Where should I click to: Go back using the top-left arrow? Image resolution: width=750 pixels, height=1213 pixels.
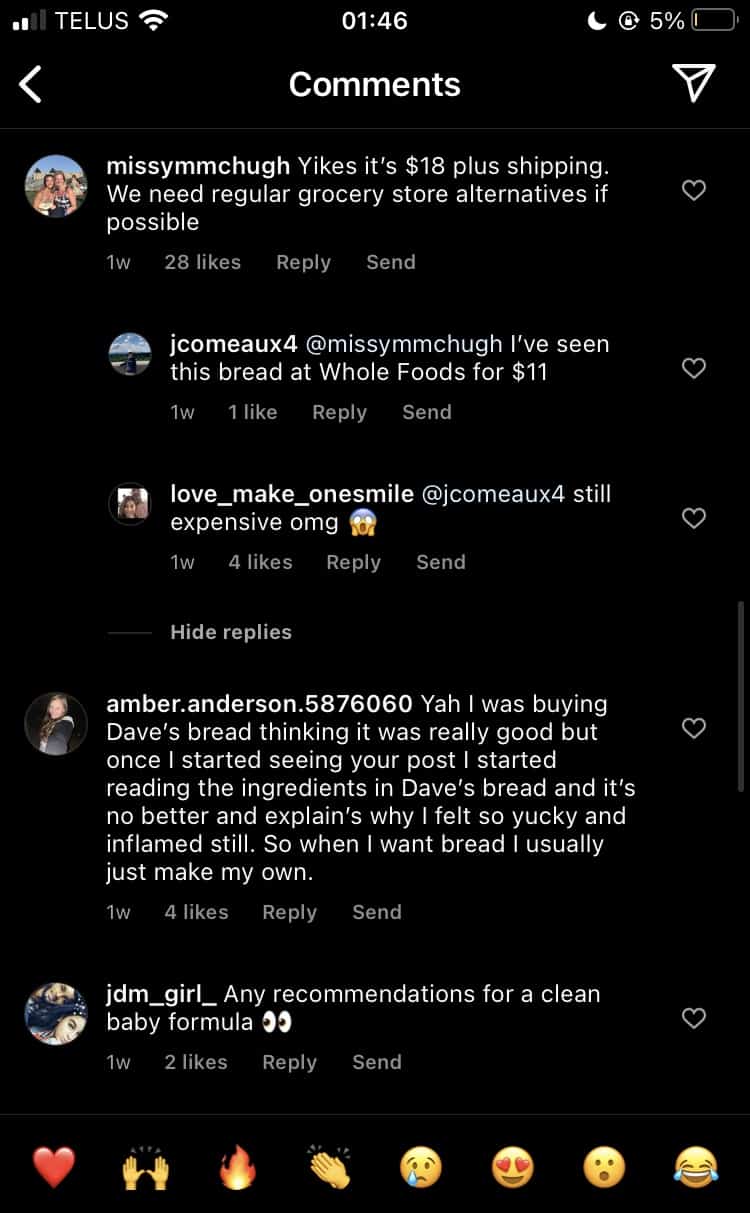(x=31, y=85)
